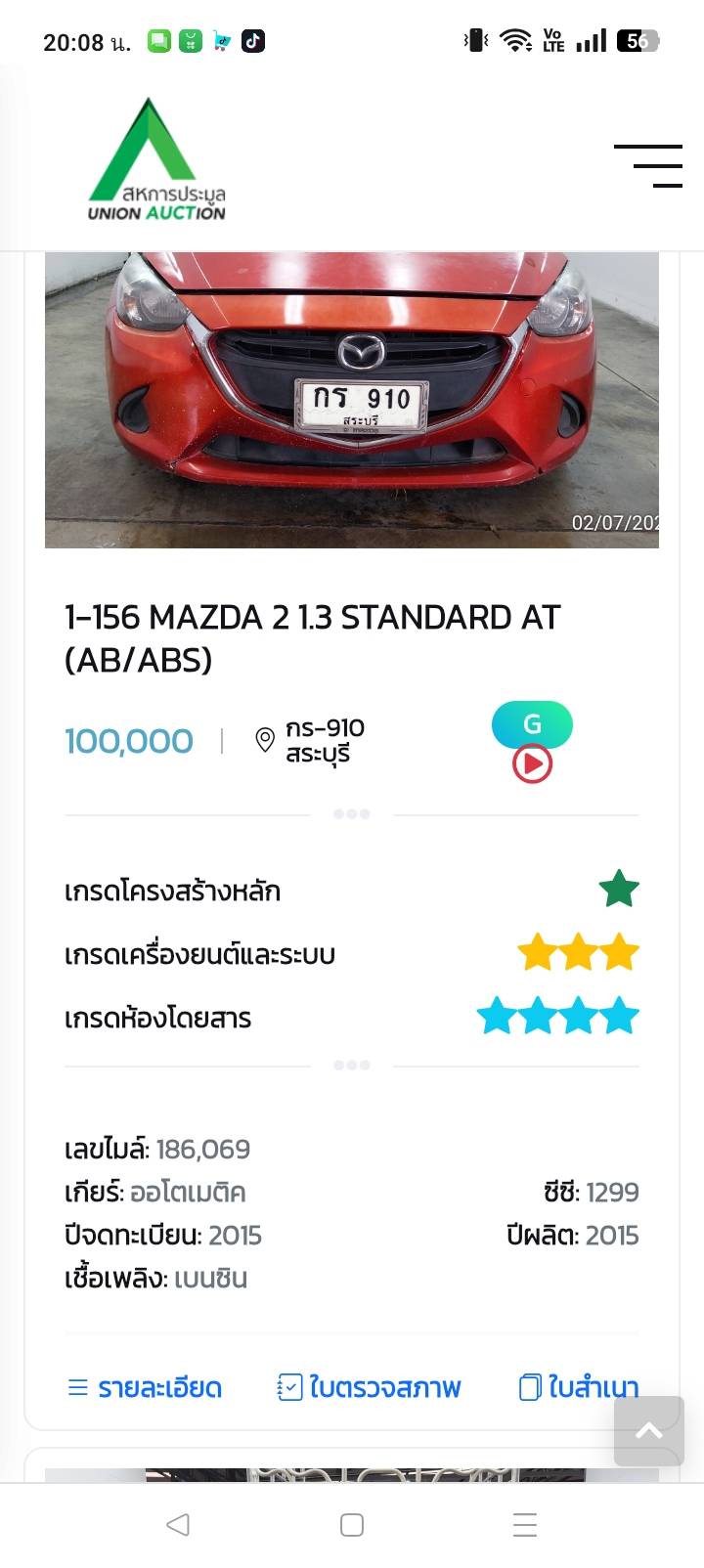
Task: Jump back to top of page
Action: pos(649,1431)
